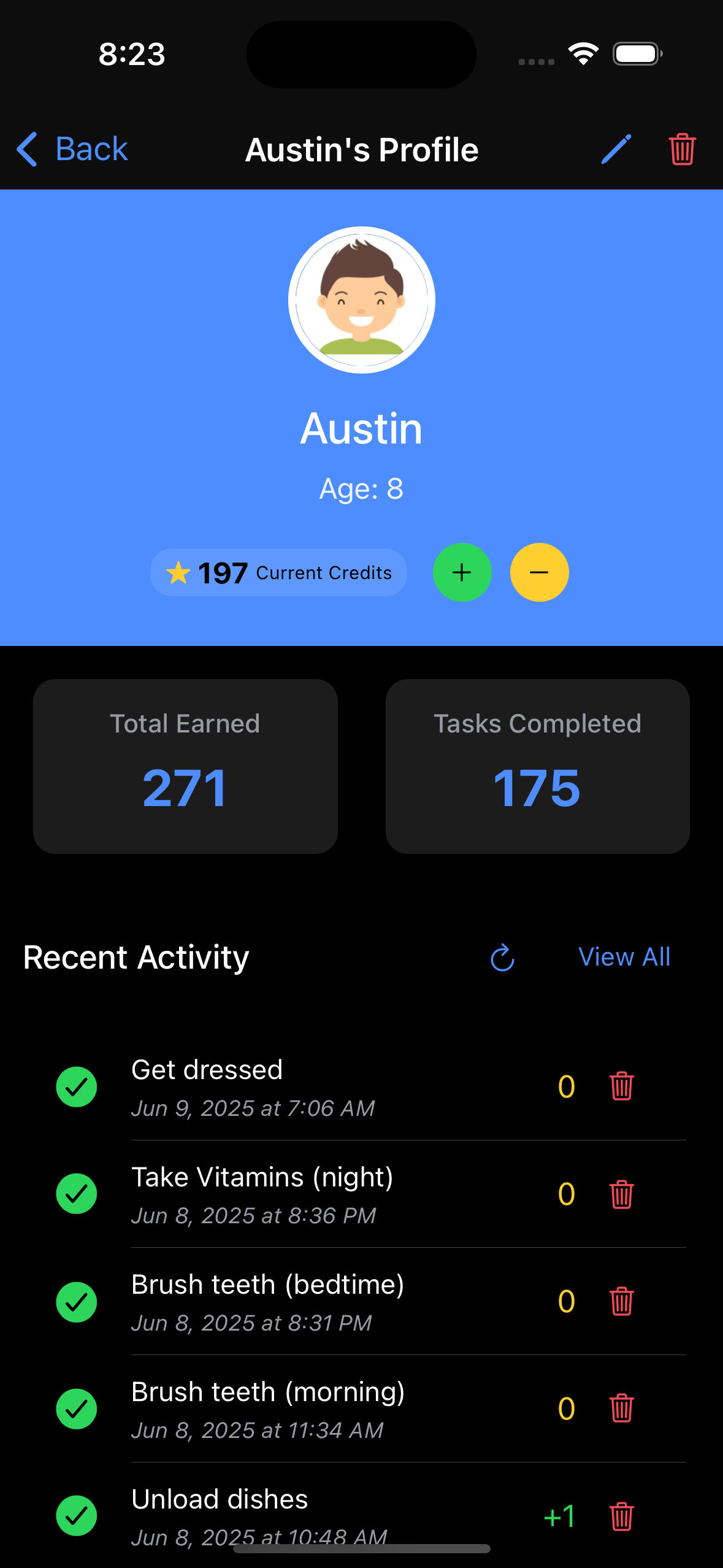Screen dimensions: 723x1568
Task: Tap the star icon on the credits badge
Action: pos(178,572)
